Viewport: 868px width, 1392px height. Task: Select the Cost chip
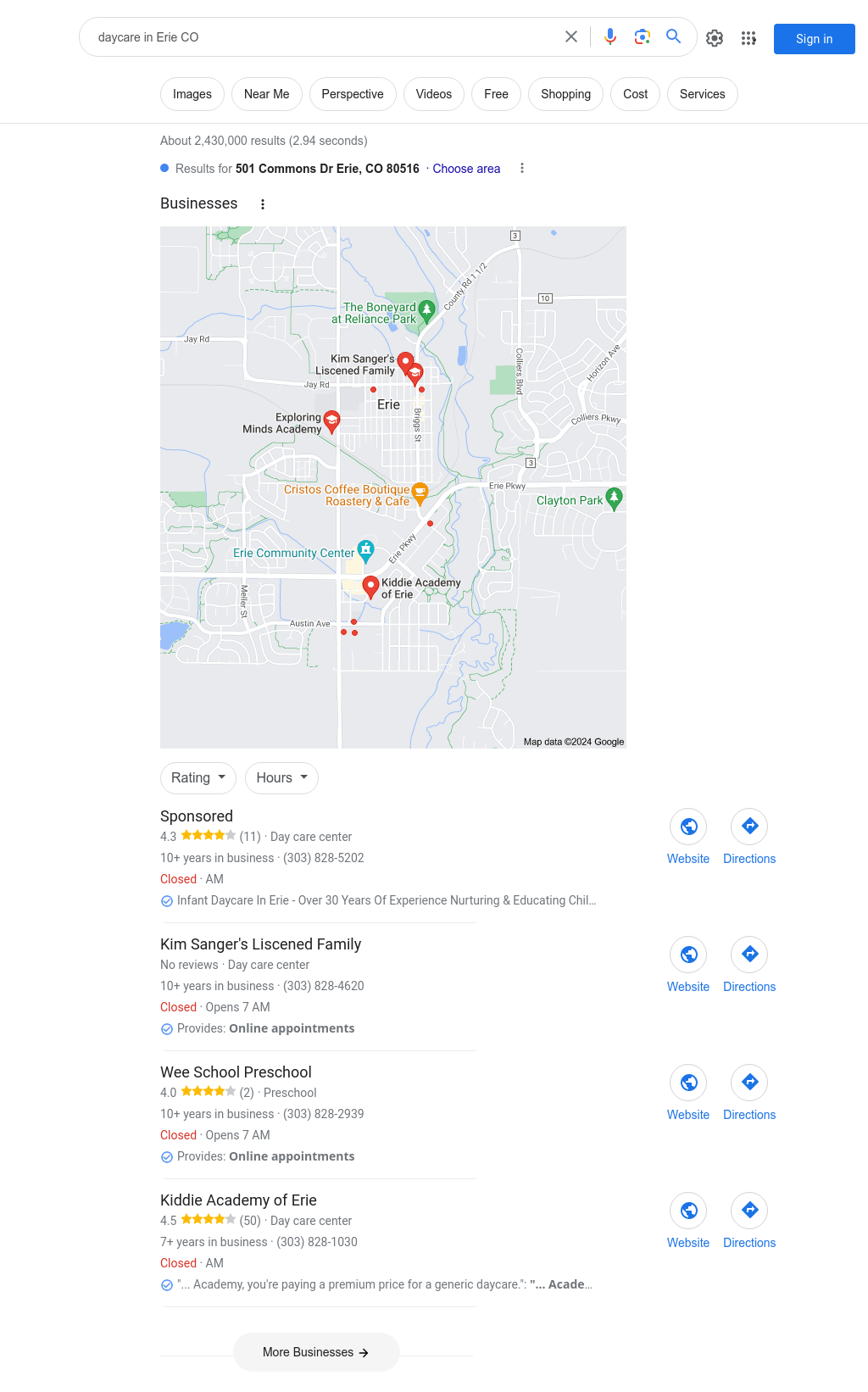[x=635, y=94]
